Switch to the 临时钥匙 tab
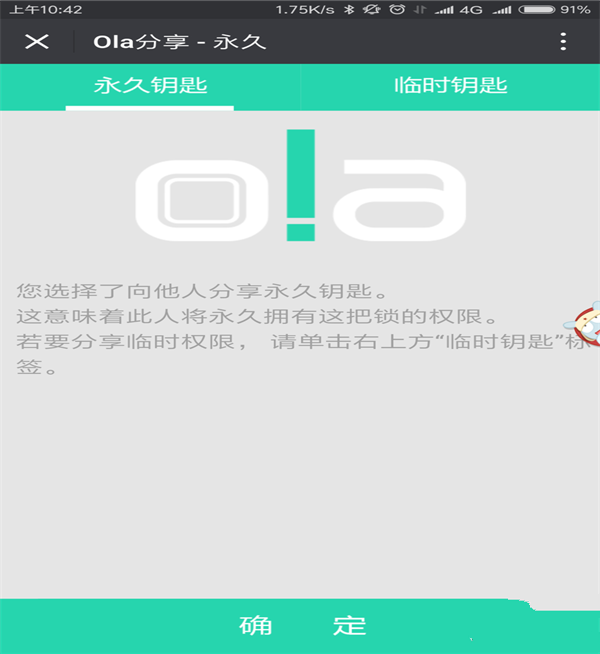Image resolution: width=600 pixels, height=654 pixels. point(450,86)
